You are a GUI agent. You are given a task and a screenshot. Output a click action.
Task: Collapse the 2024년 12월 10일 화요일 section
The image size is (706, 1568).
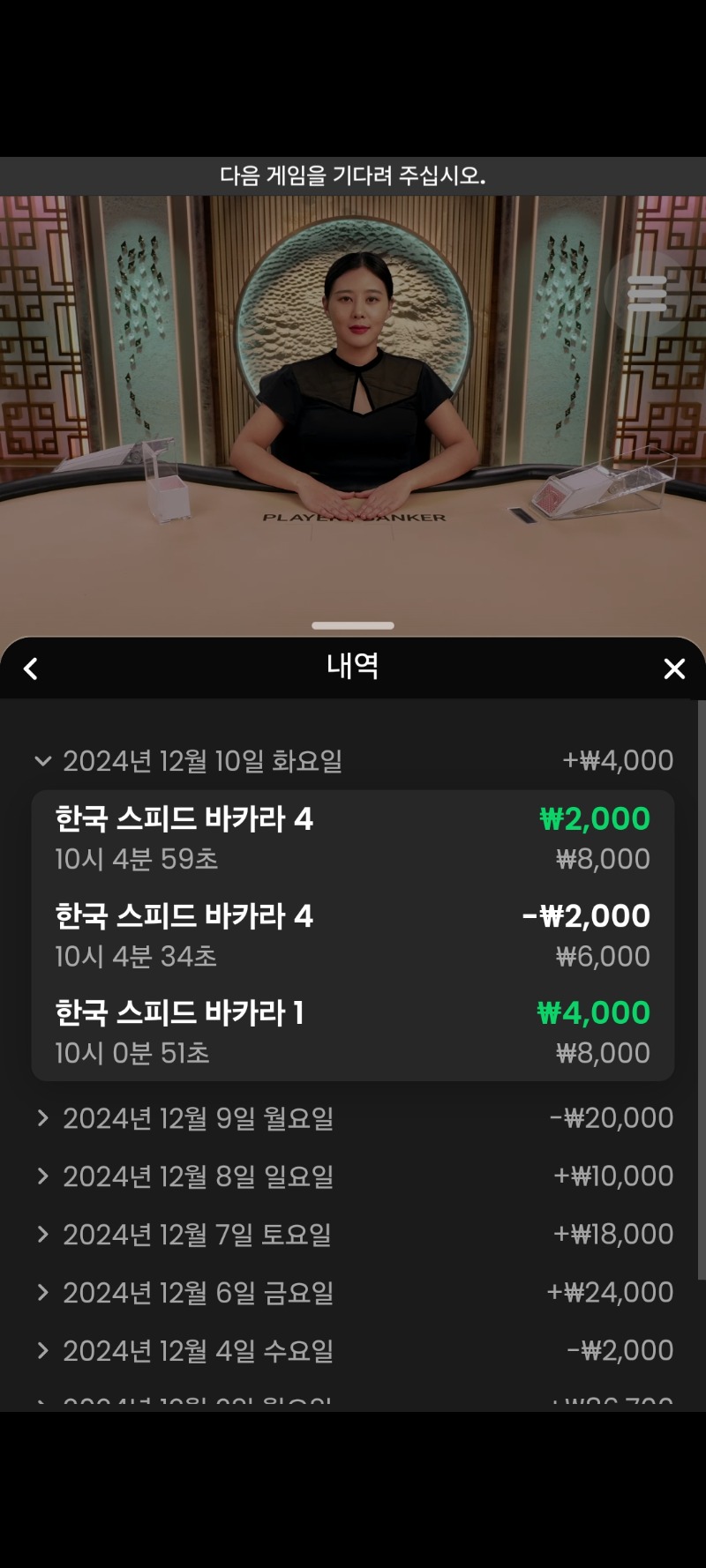(353, 760)
